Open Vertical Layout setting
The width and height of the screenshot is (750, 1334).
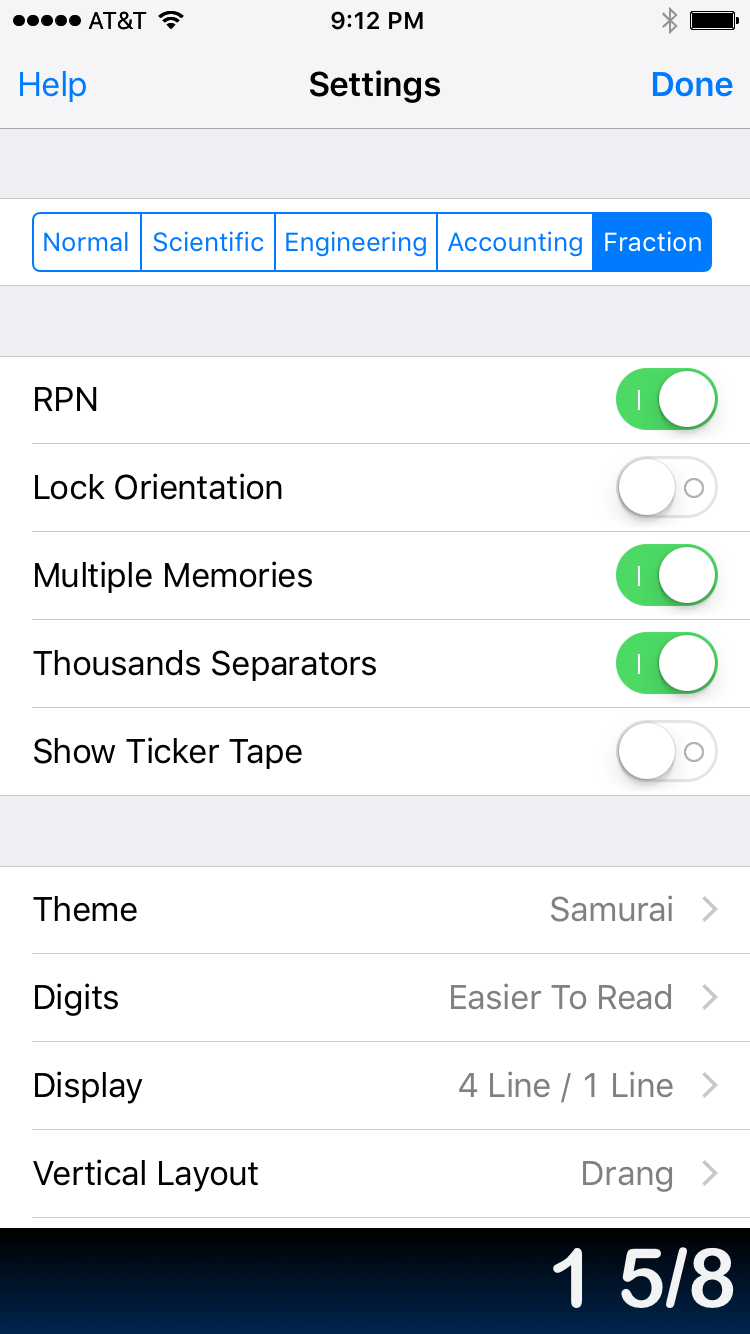pyautogui.click(x=375, y=1174)
